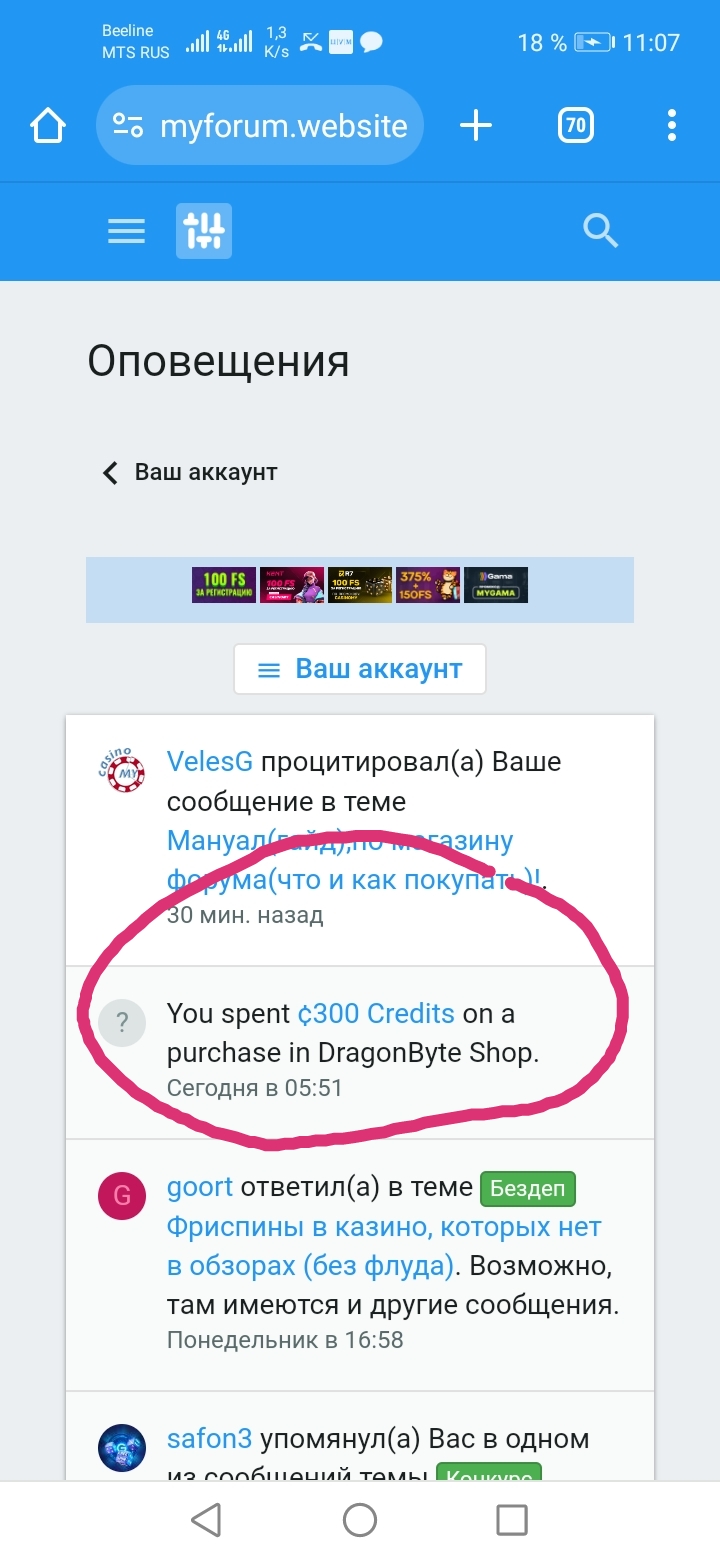Image resolution: width=720 pixels, height=1560 pixels.
Task: Tap the 100 FS за регистрацию banner
Action: (x=224, y=585)
